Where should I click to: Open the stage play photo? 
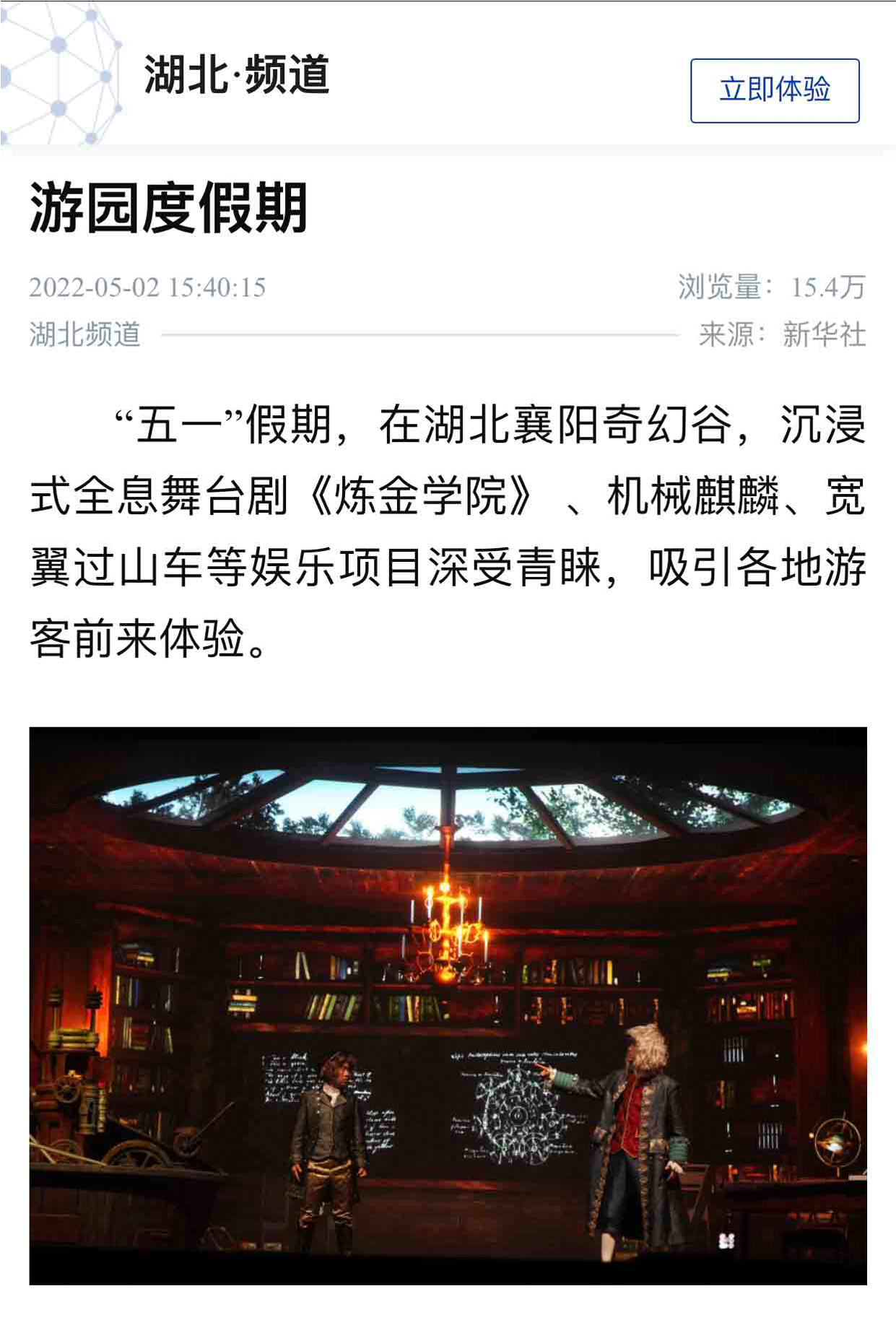pyautogui.click(x=448, y=1004)
